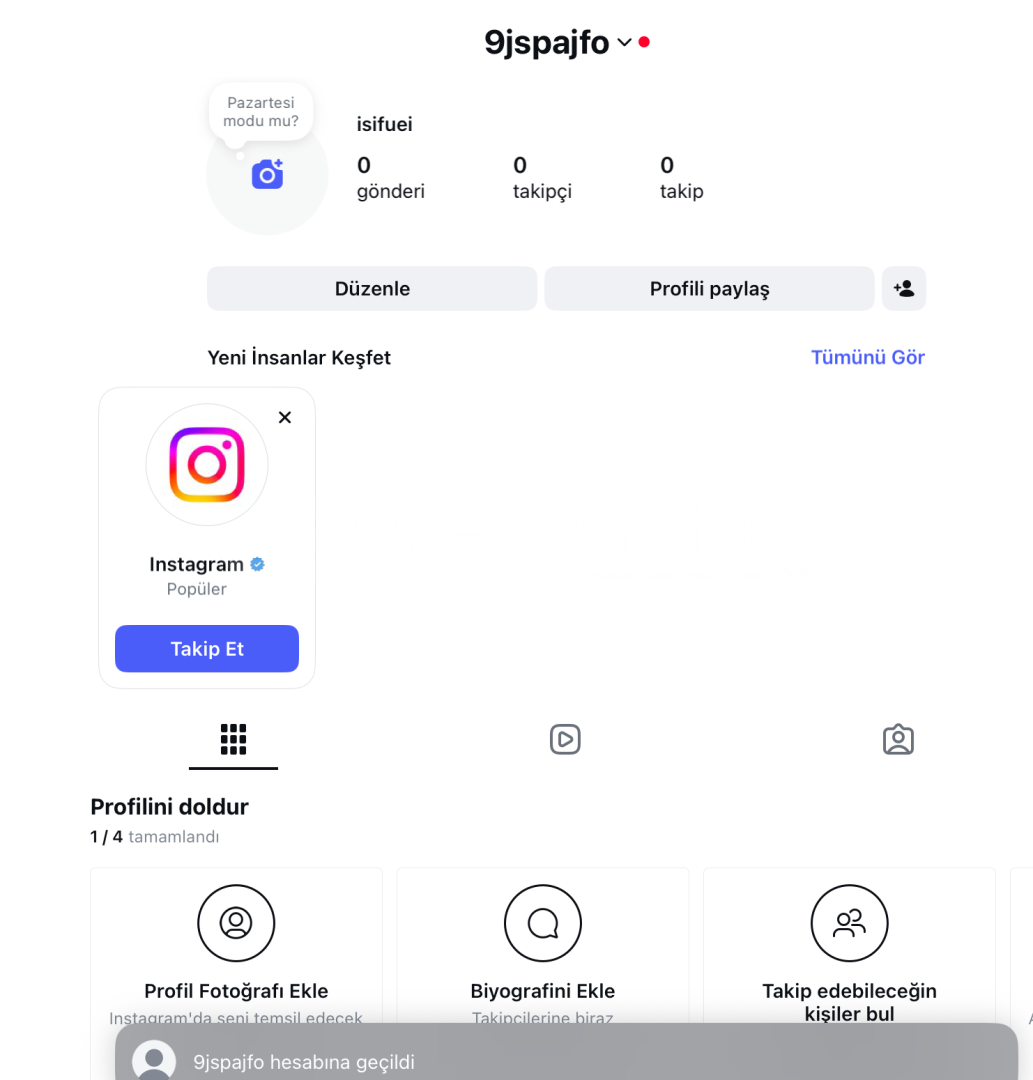Open the Pazartesi modu mu note bubble
The height and width of the screenshot is (1080, 1033).
tap(261, 112)
